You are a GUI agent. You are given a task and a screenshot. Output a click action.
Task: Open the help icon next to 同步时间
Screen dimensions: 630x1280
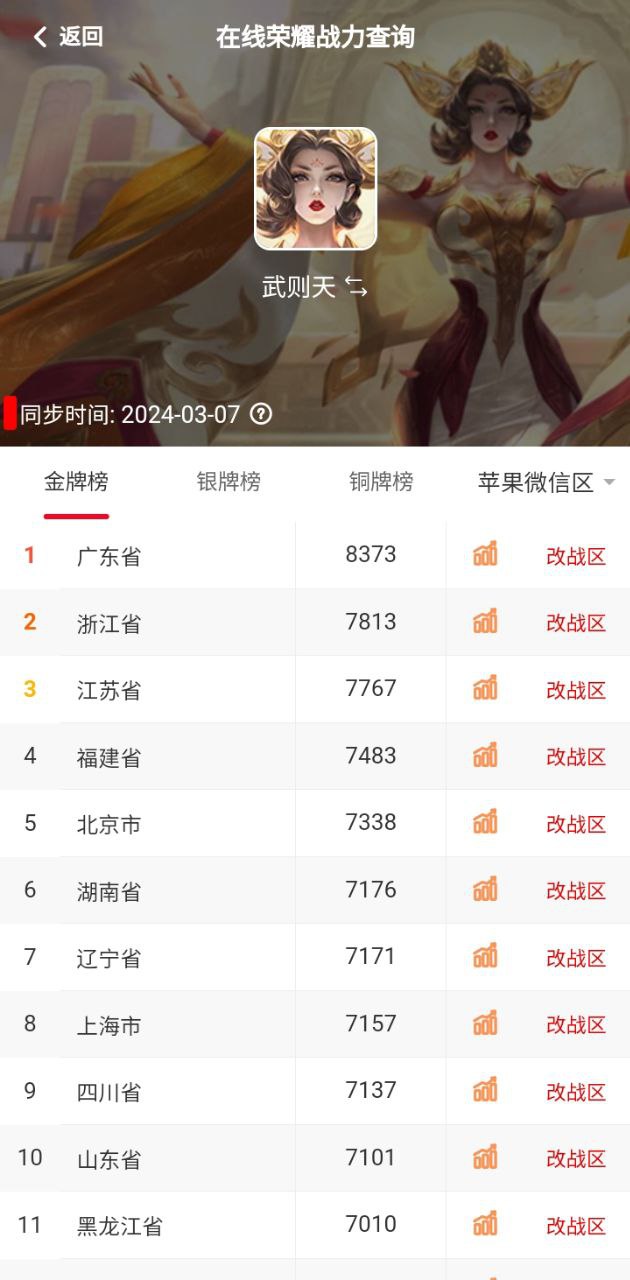point(261,414)
